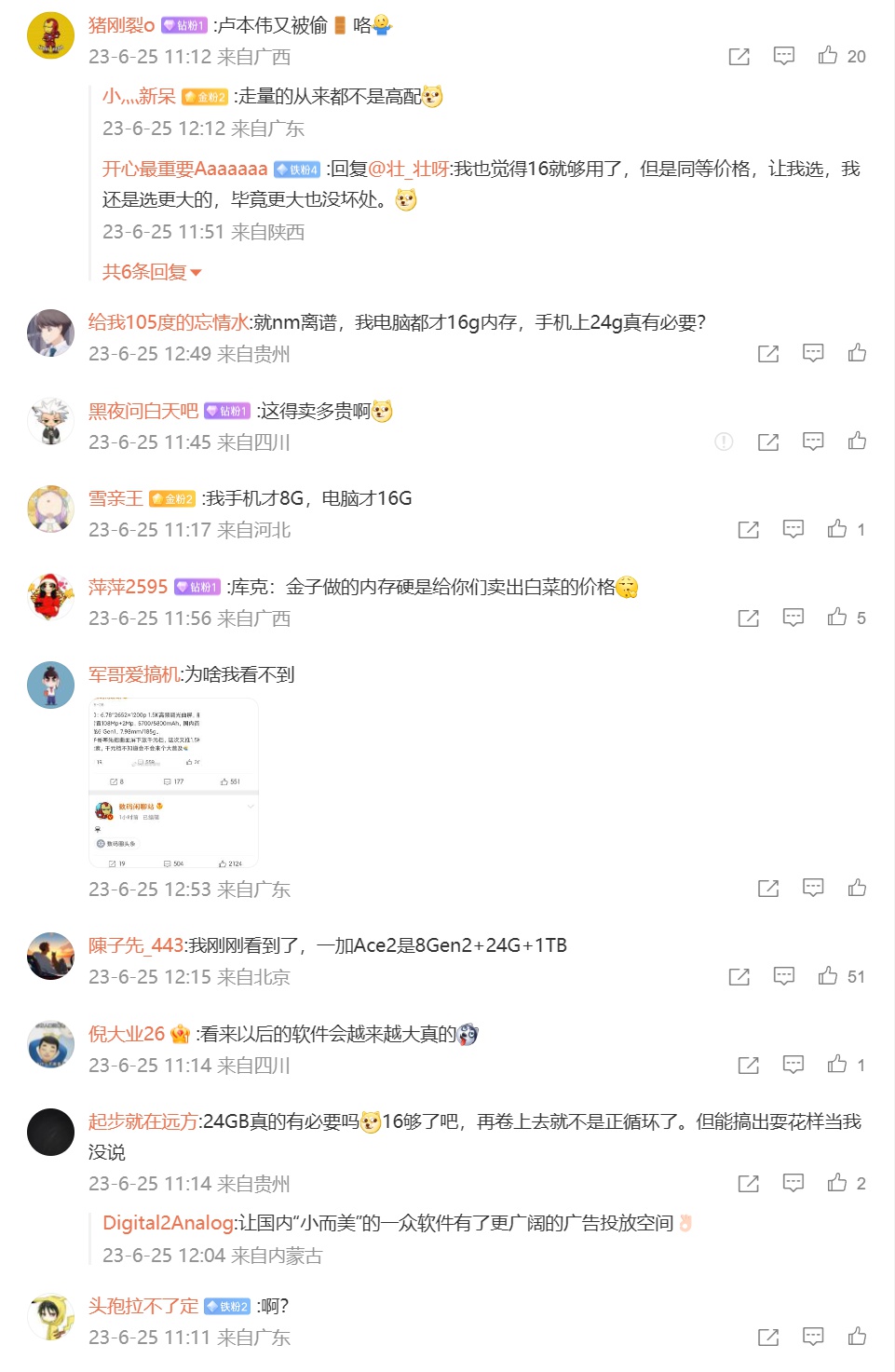895x1372 pixels.
Task: Share 倪大业26's comment
Action: tap(748, 1065)
